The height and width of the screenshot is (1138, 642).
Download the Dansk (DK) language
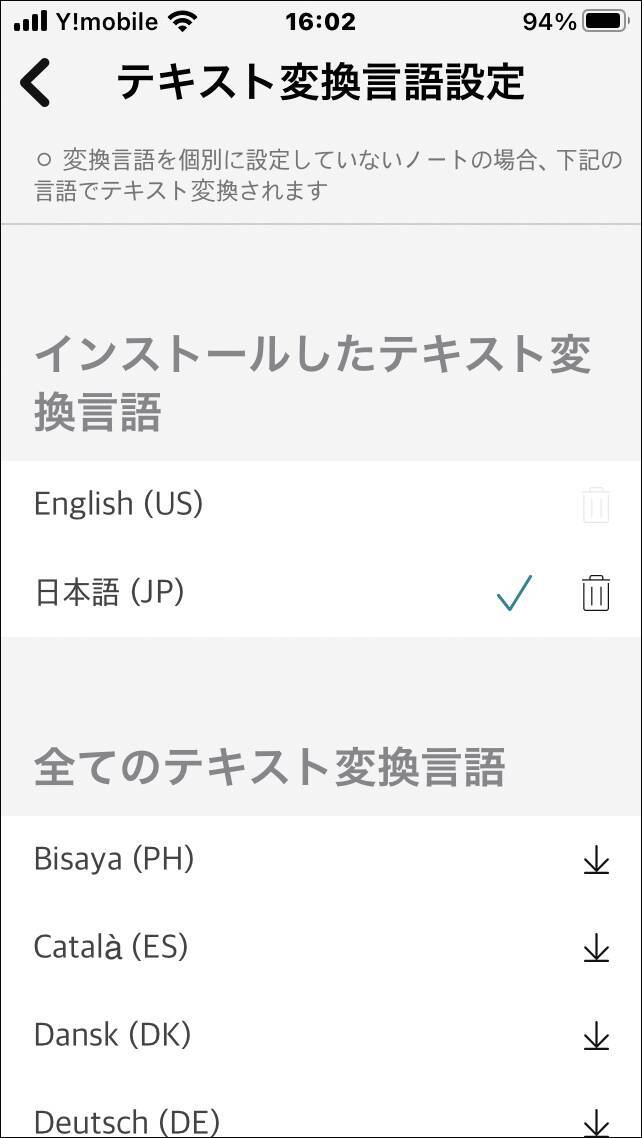595,1036
